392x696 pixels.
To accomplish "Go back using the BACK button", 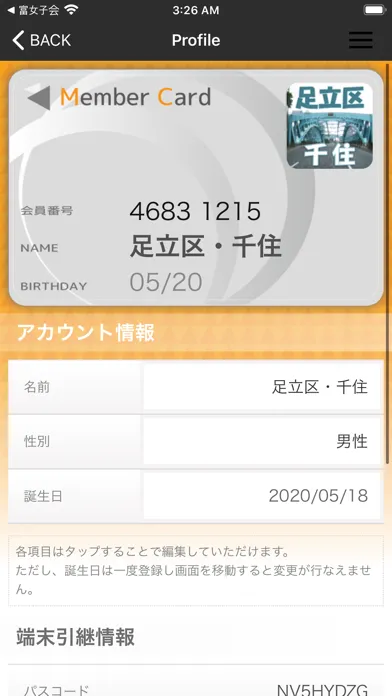I will click(41, 40).
